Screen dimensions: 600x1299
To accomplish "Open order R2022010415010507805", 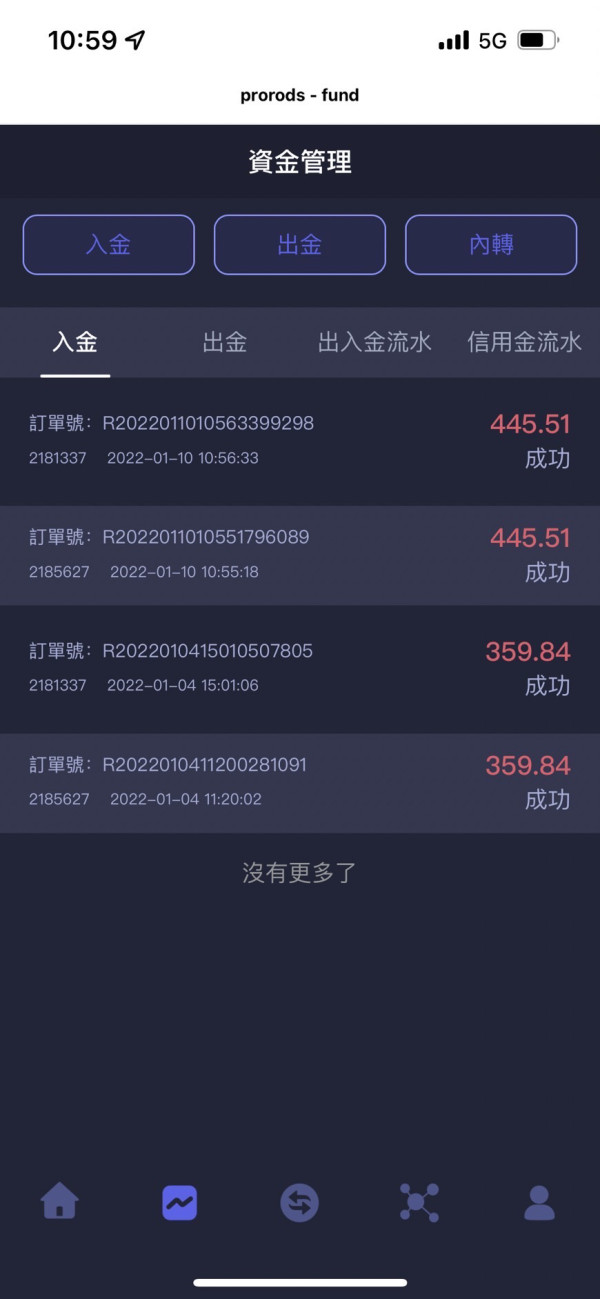I will [x=300, y=669].
